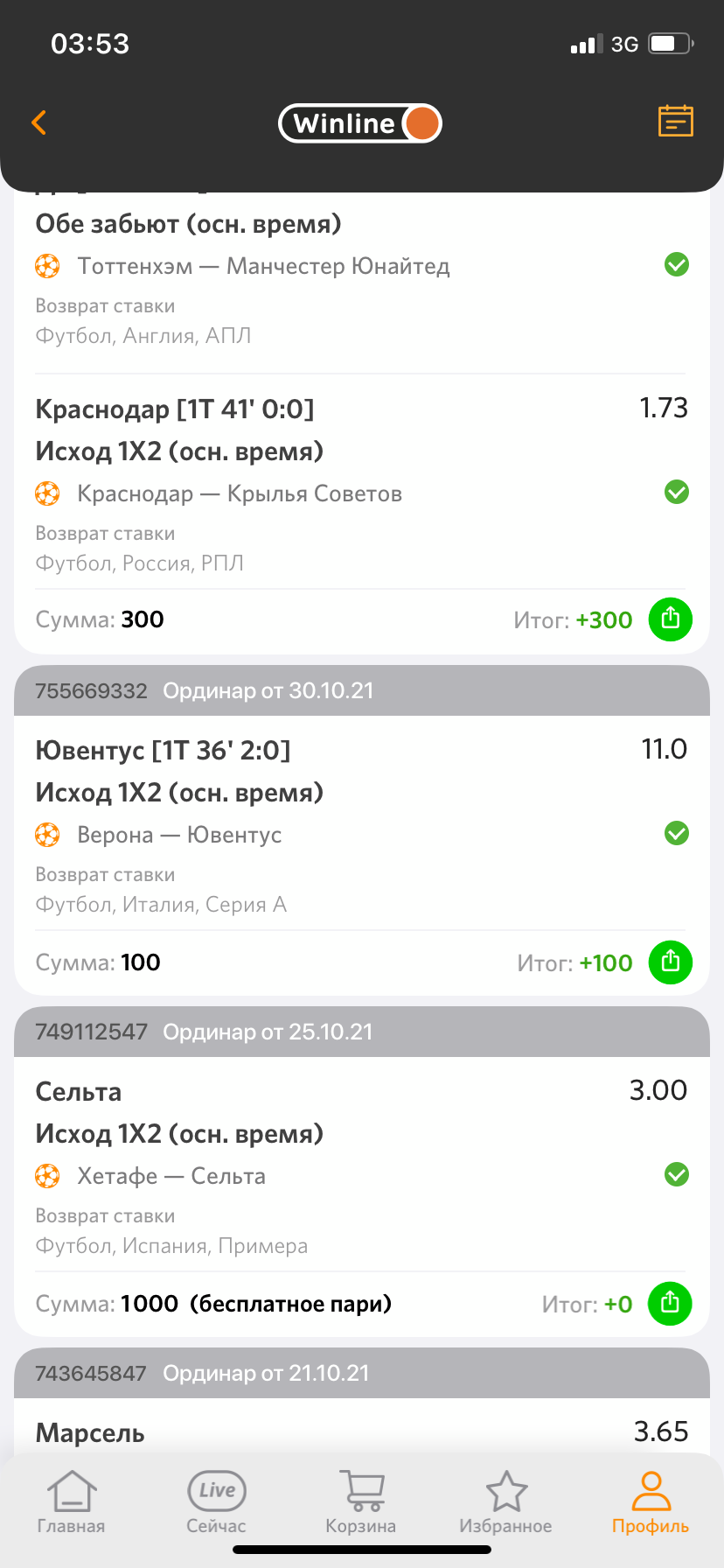724x1568 pixels.
Task: Go back using the orange arrow
Action: click(38, 122)
